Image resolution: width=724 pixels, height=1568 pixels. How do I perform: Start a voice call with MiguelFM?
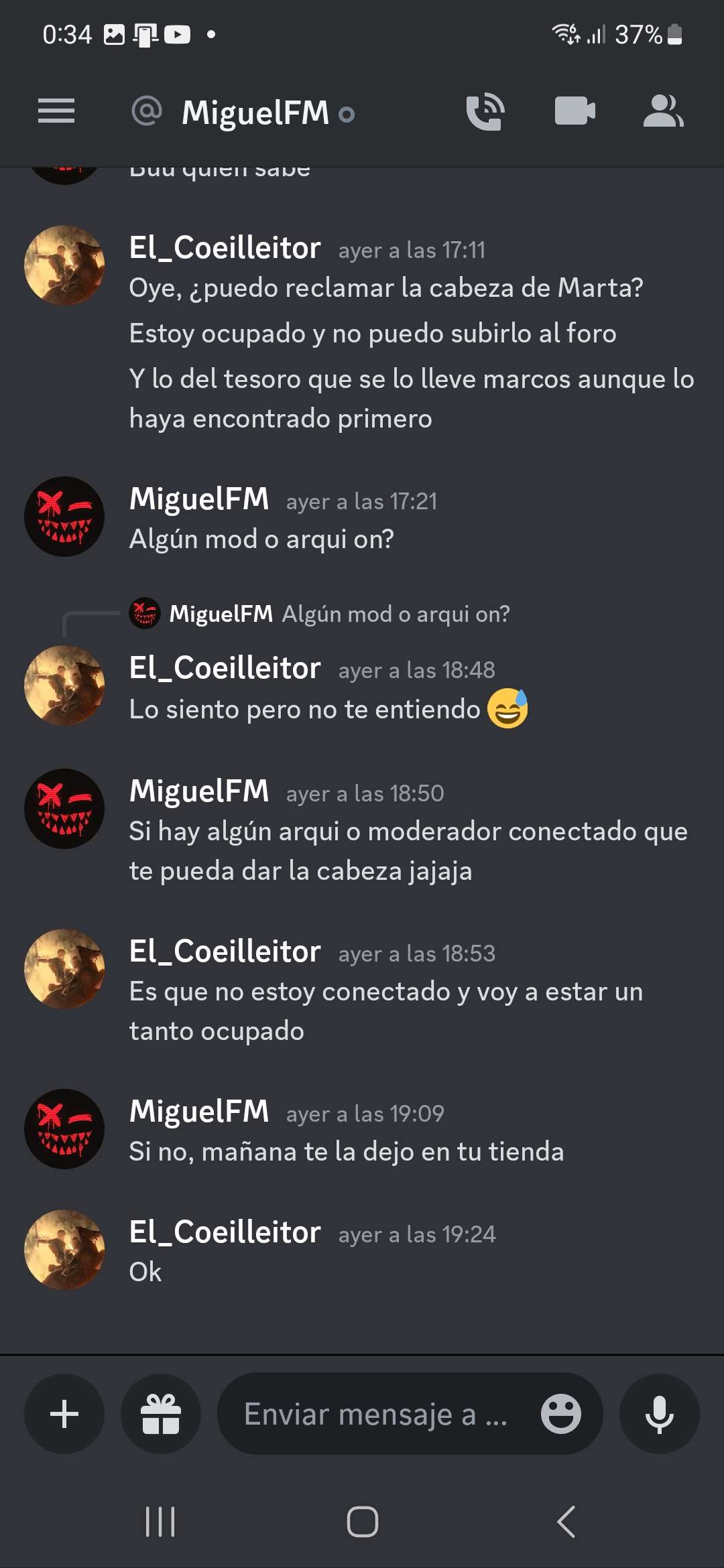[x=485, y=111]
